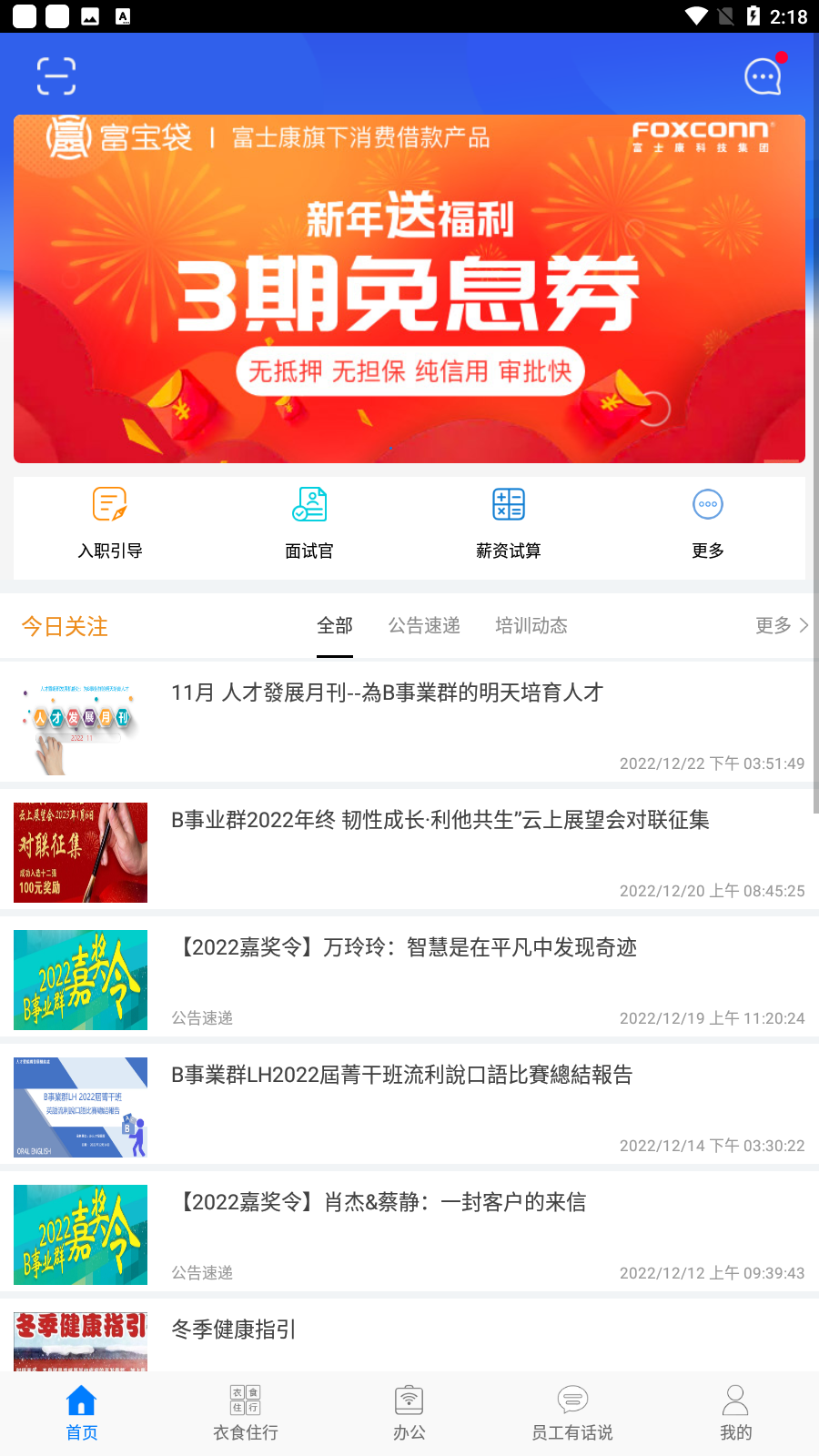Switch to 公告速递 tab
The width and height of the screenshot is (819, 1456).
tap(425, 626)
